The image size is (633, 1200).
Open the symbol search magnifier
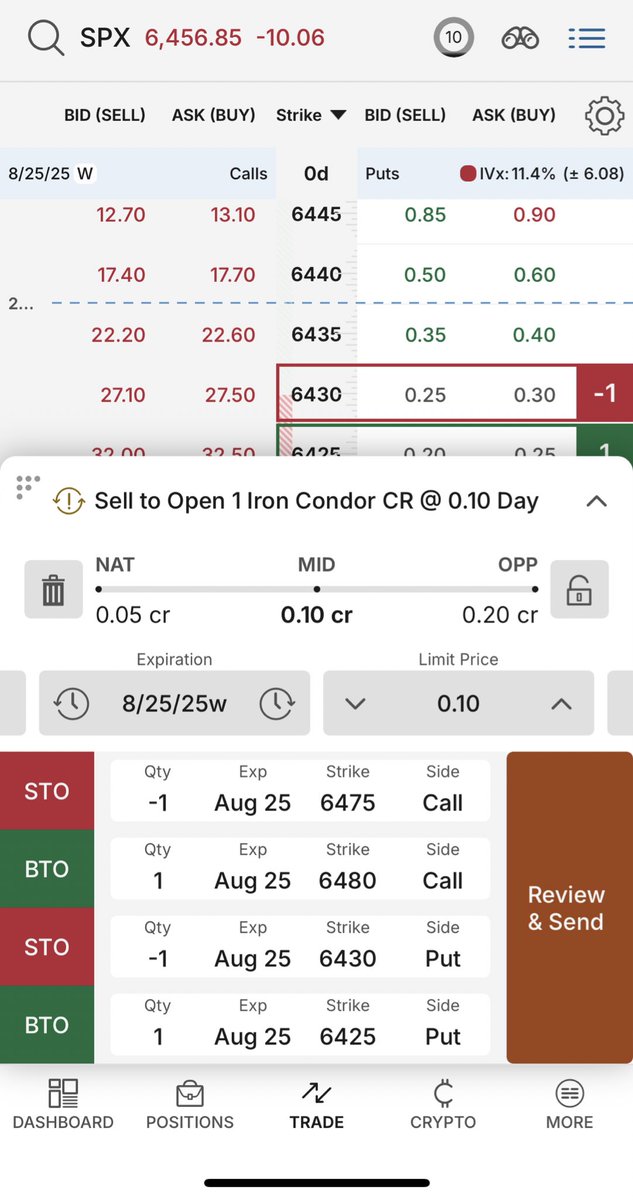pos(45,39)
